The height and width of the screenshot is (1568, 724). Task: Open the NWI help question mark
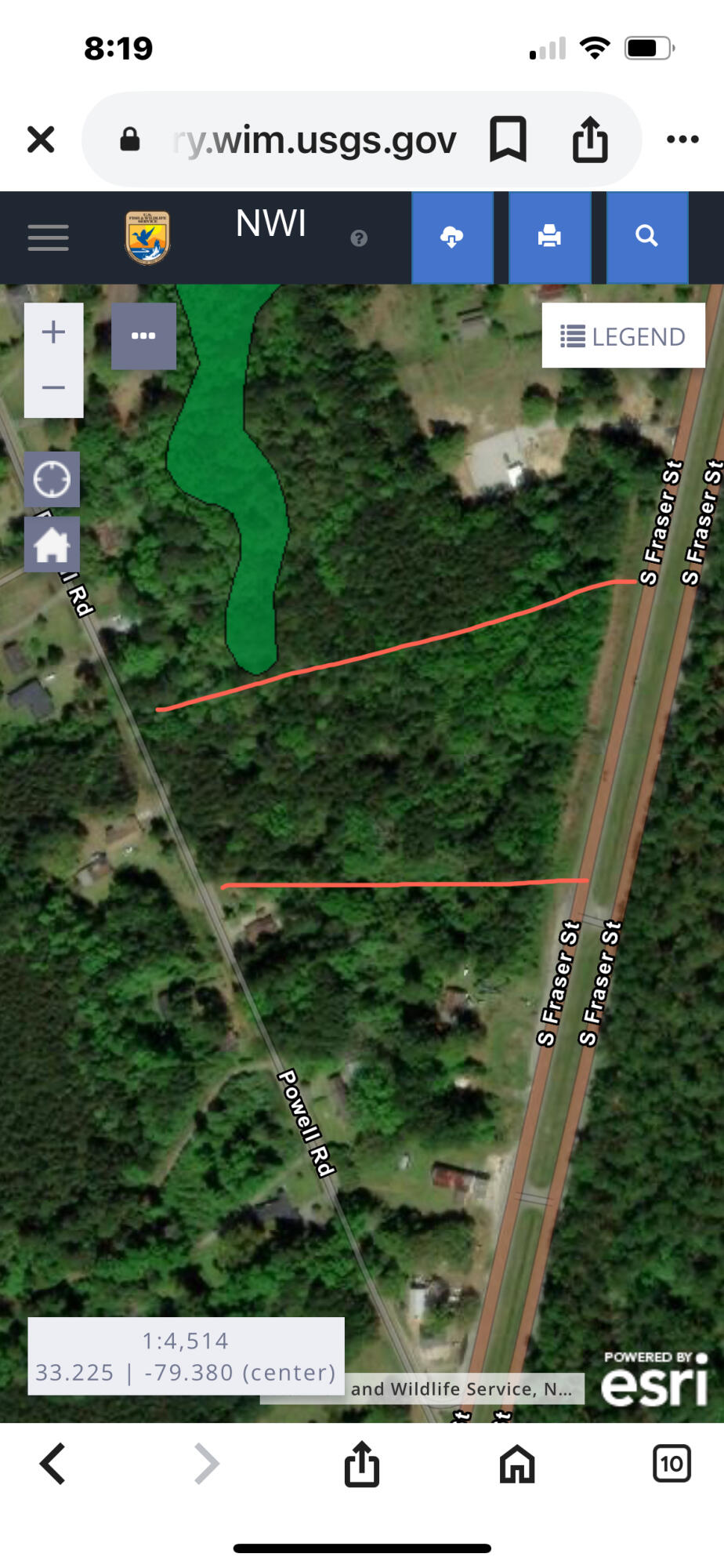point(359,238)
